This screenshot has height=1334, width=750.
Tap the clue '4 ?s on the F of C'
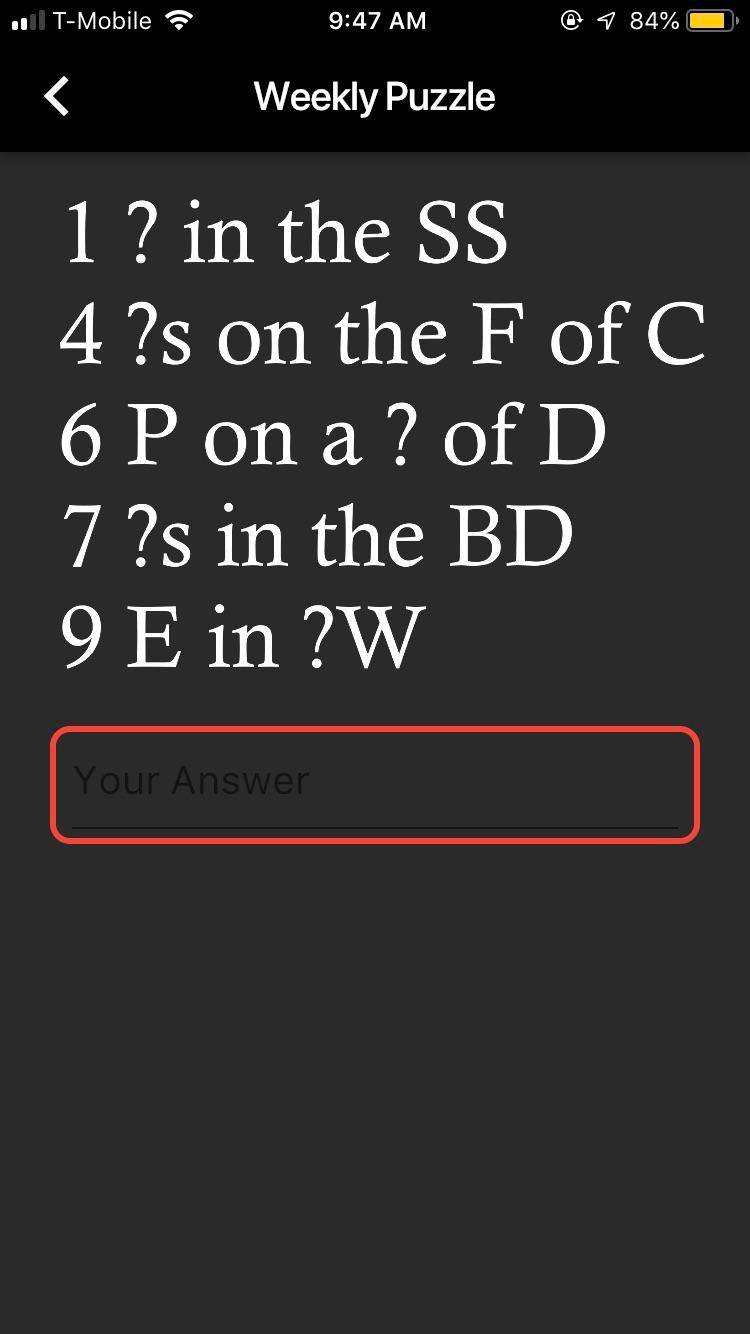(x=385, y=334)
